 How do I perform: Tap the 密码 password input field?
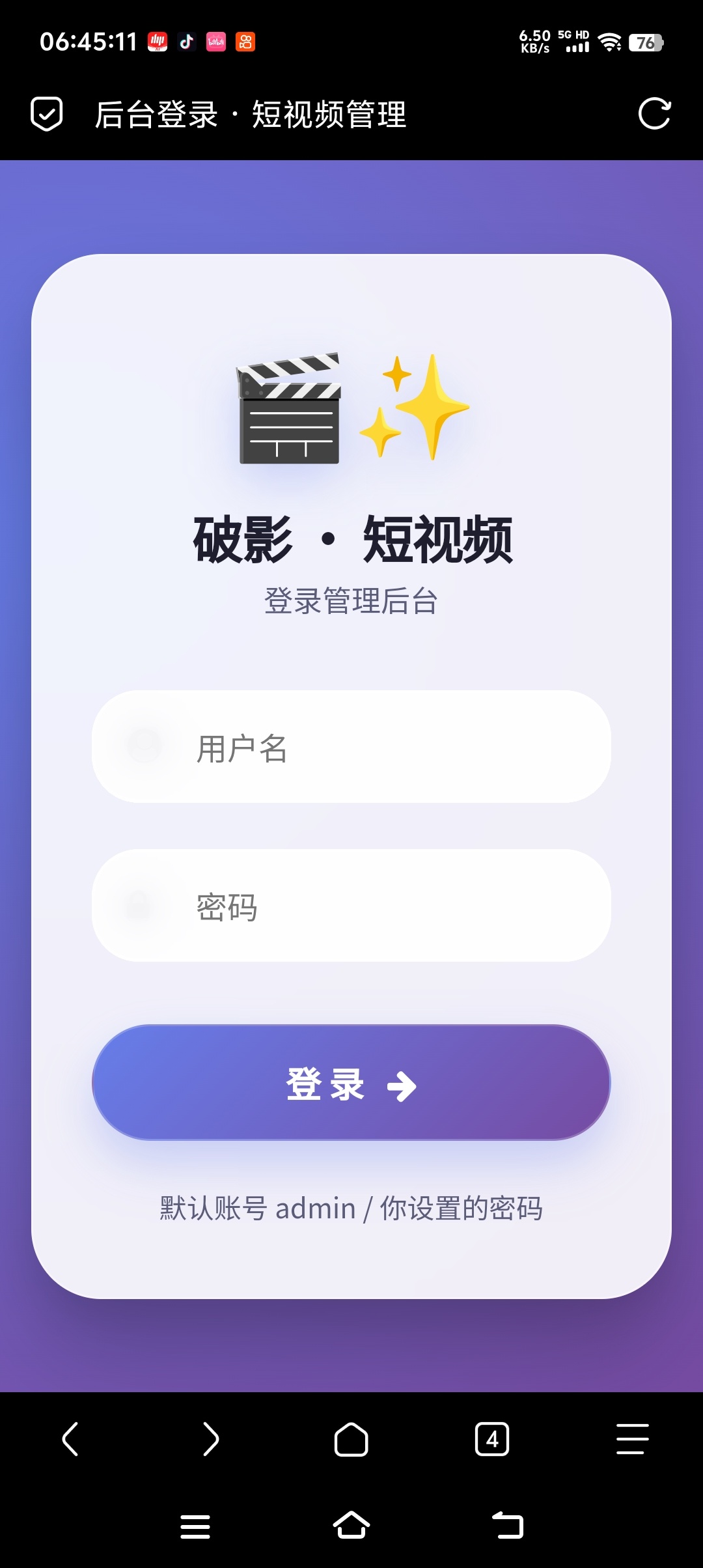pyautogui.click(x=351, y=906)
